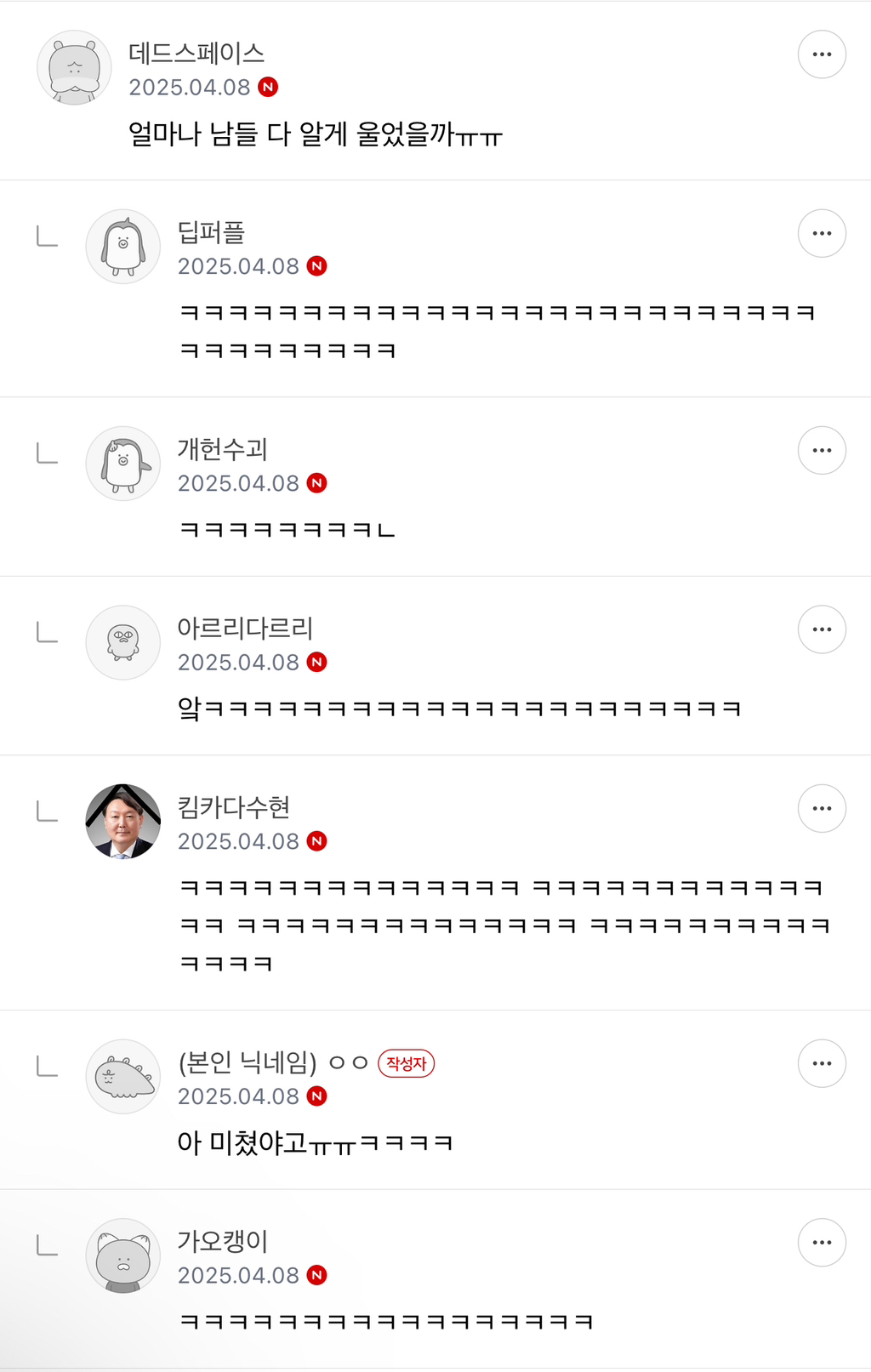Viewport: 871px width, 1372px height.
Task: Click 데드스페이스's hippo profile avatar
Action: pyautogui.click(x=73, y=68)
